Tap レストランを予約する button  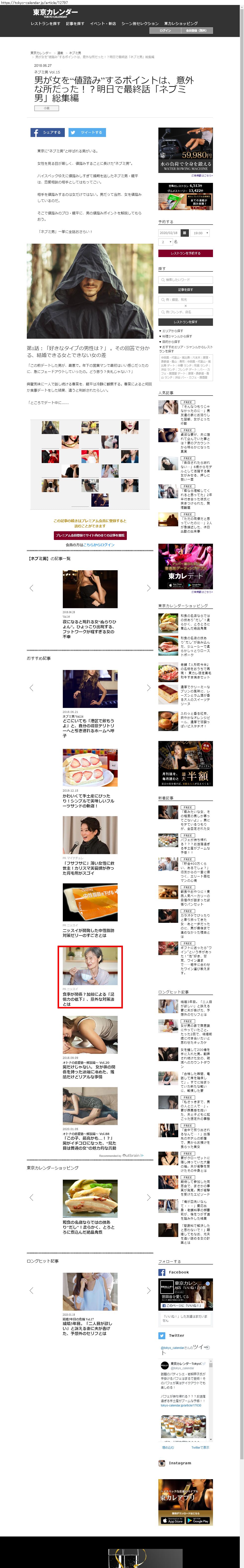click(x=186, y=253)
